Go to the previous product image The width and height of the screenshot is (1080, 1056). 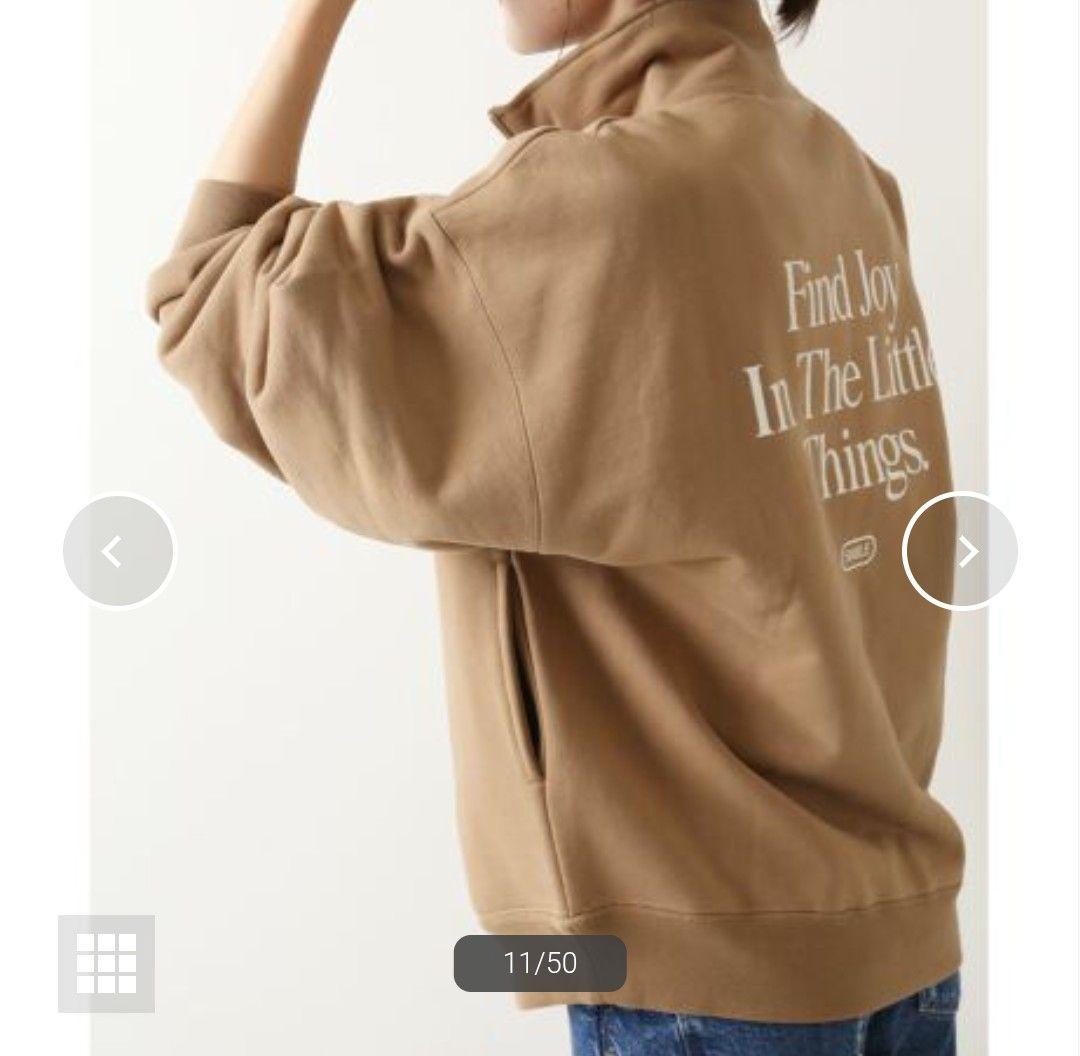[118, 551]
